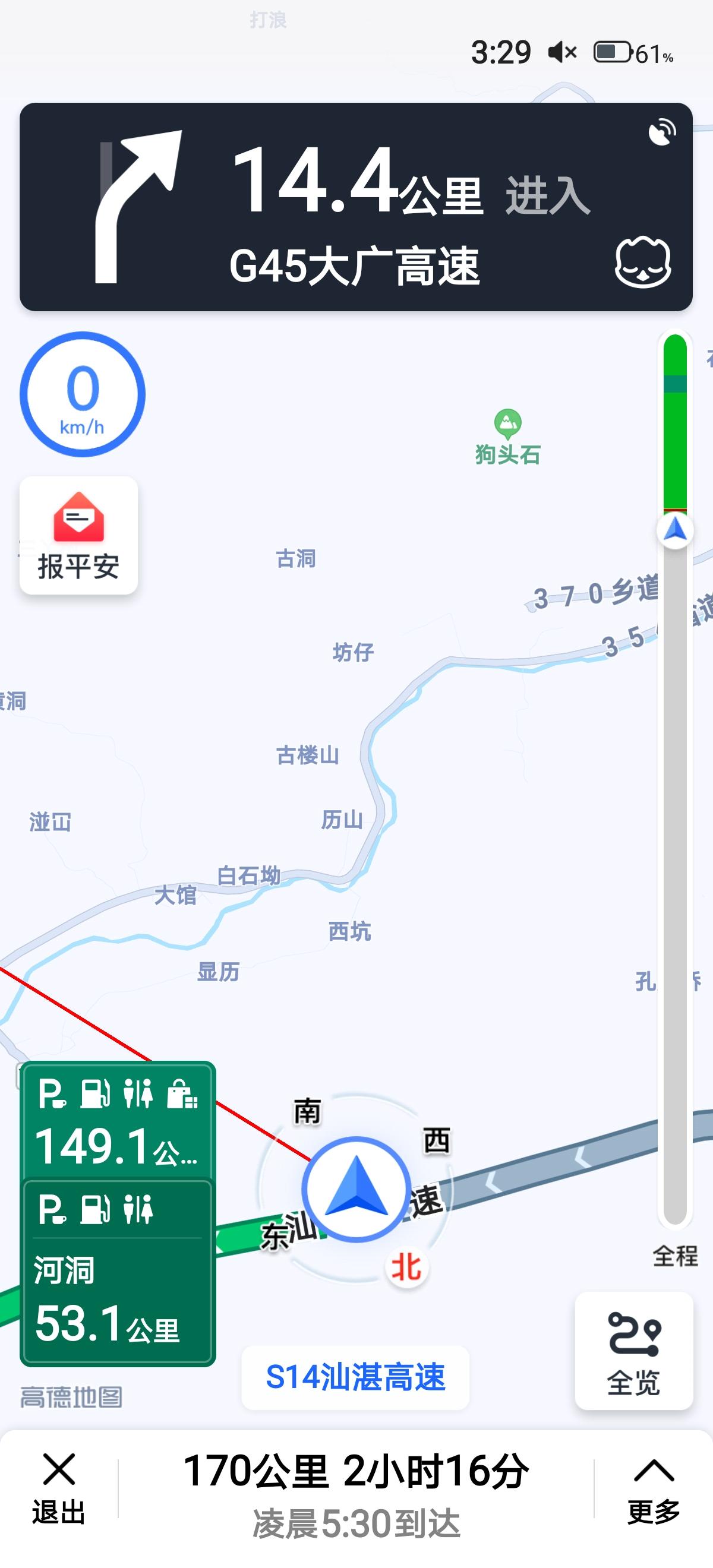Viewport: 713px width, 1568px height.
Task: Tap the 狗头石 scenic spot marker
Action: 507,437
